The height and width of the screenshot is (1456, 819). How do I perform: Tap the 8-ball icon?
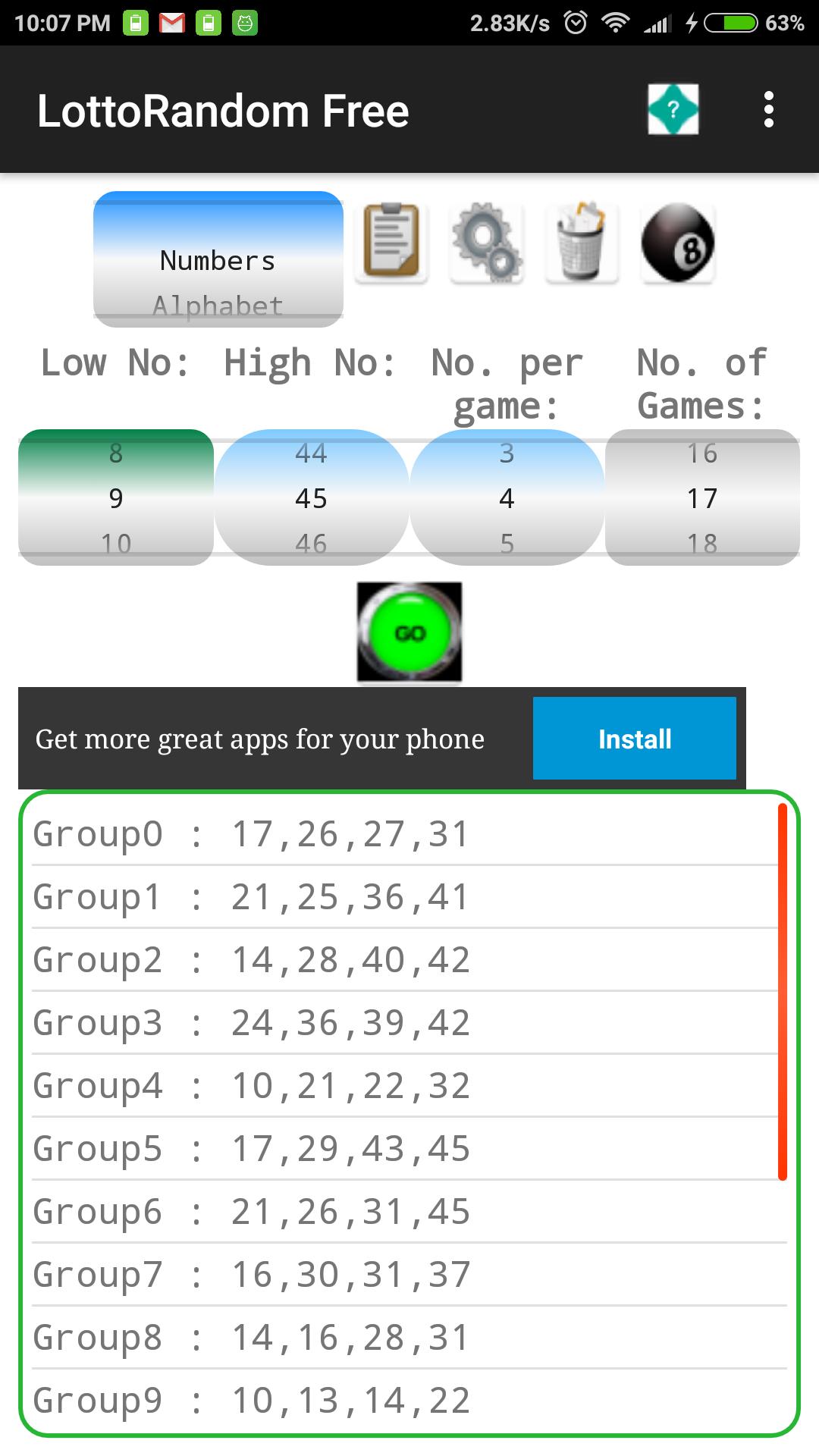tap(677, 243)
